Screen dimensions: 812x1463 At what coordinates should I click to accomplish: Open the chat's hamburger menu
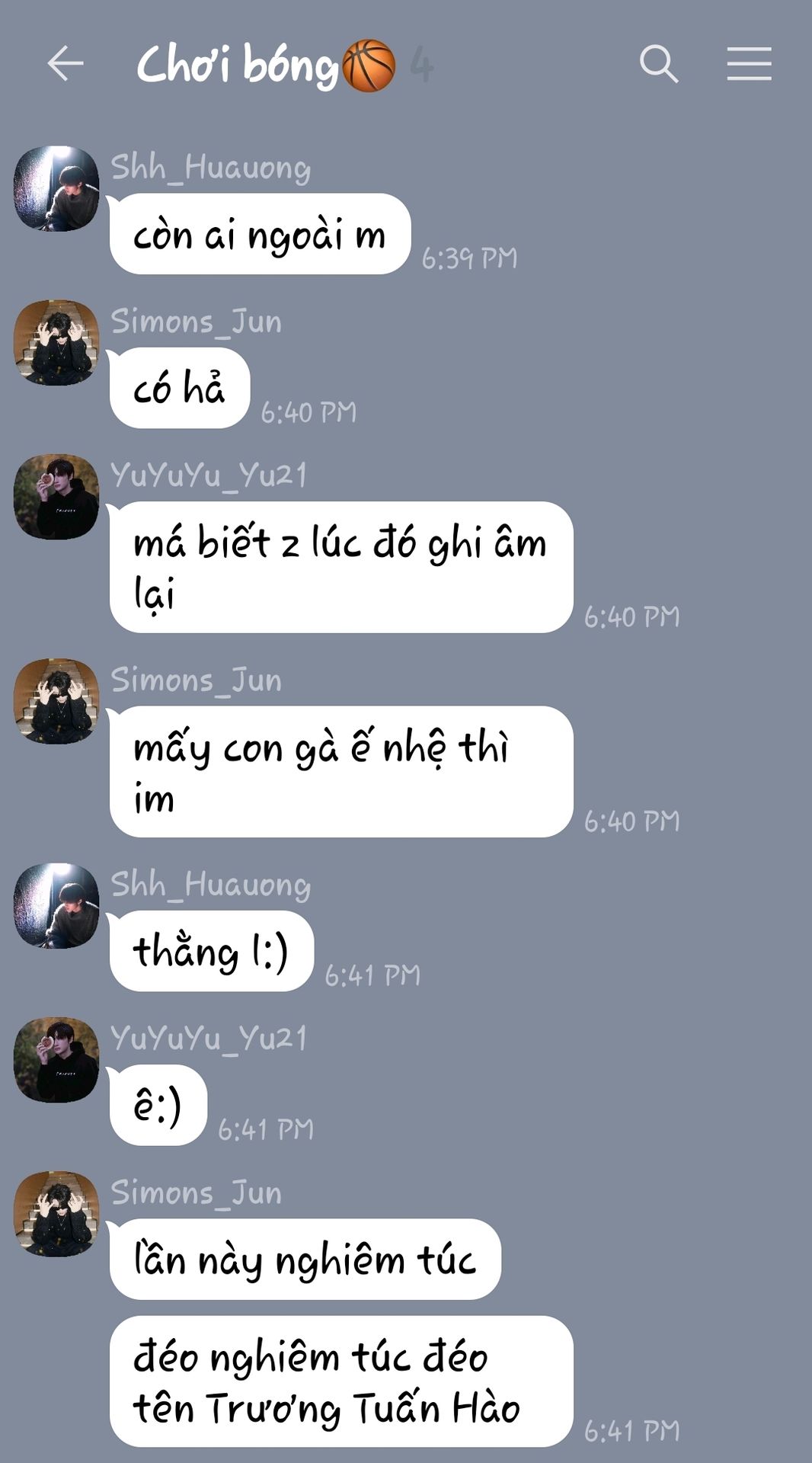tap(749, 63)
